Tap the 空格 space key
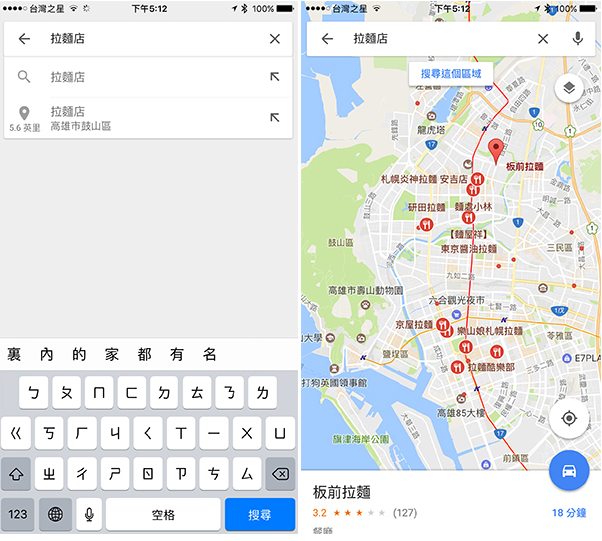This screenshot has width=602, height=541. pyautogui.click(x=163, y=514)
